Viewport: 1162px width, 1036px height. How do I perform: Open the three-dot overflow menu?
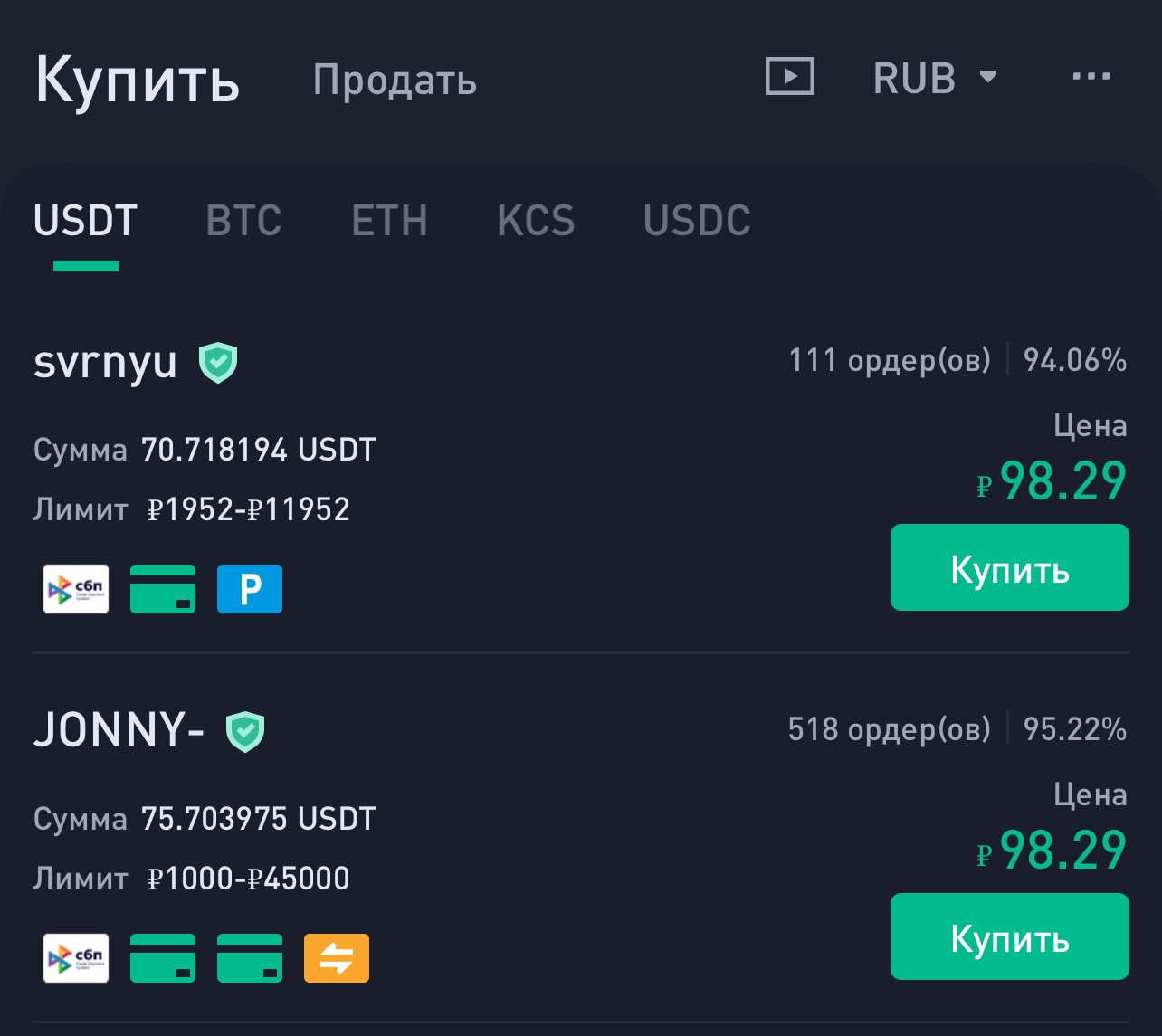(1091, 77)
